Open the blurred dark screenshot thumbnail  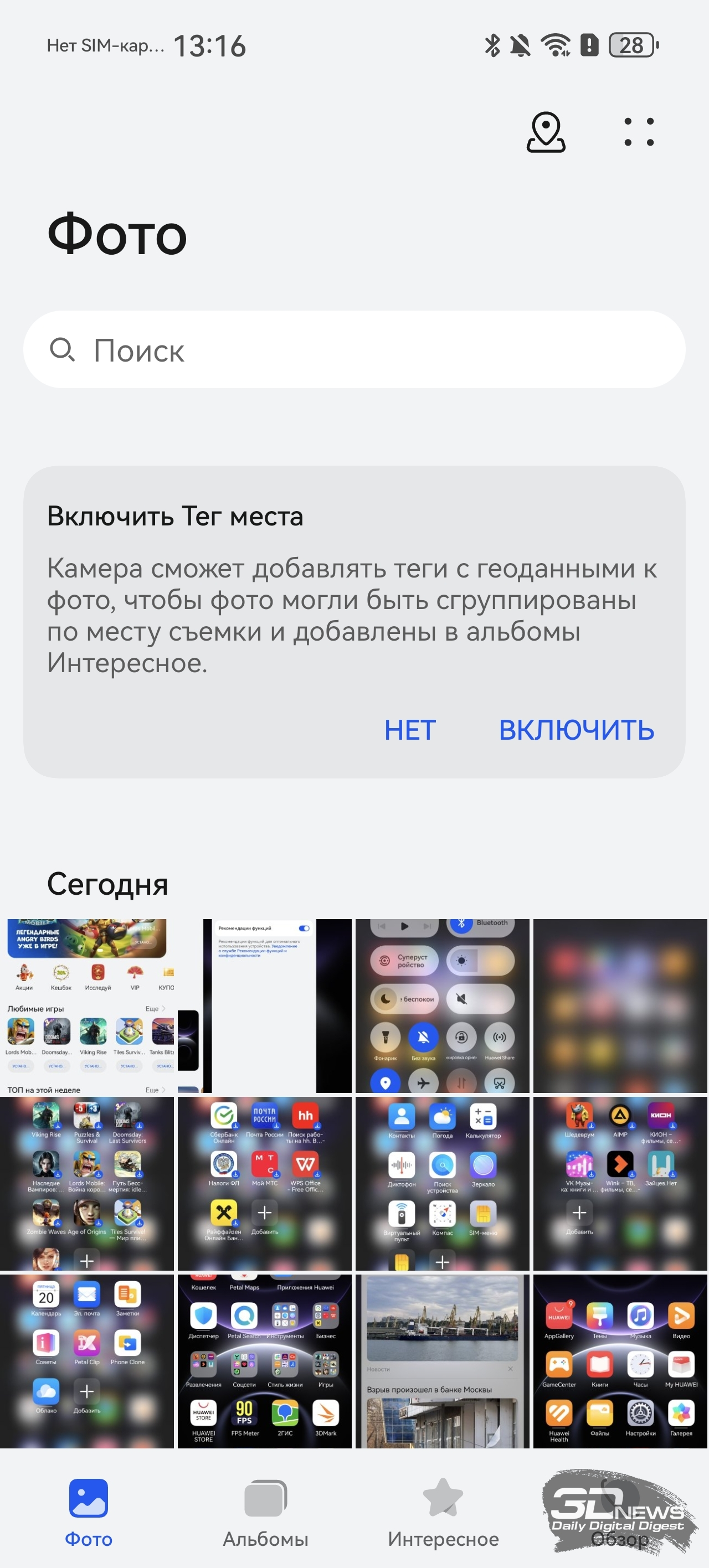click(619, 1005)
